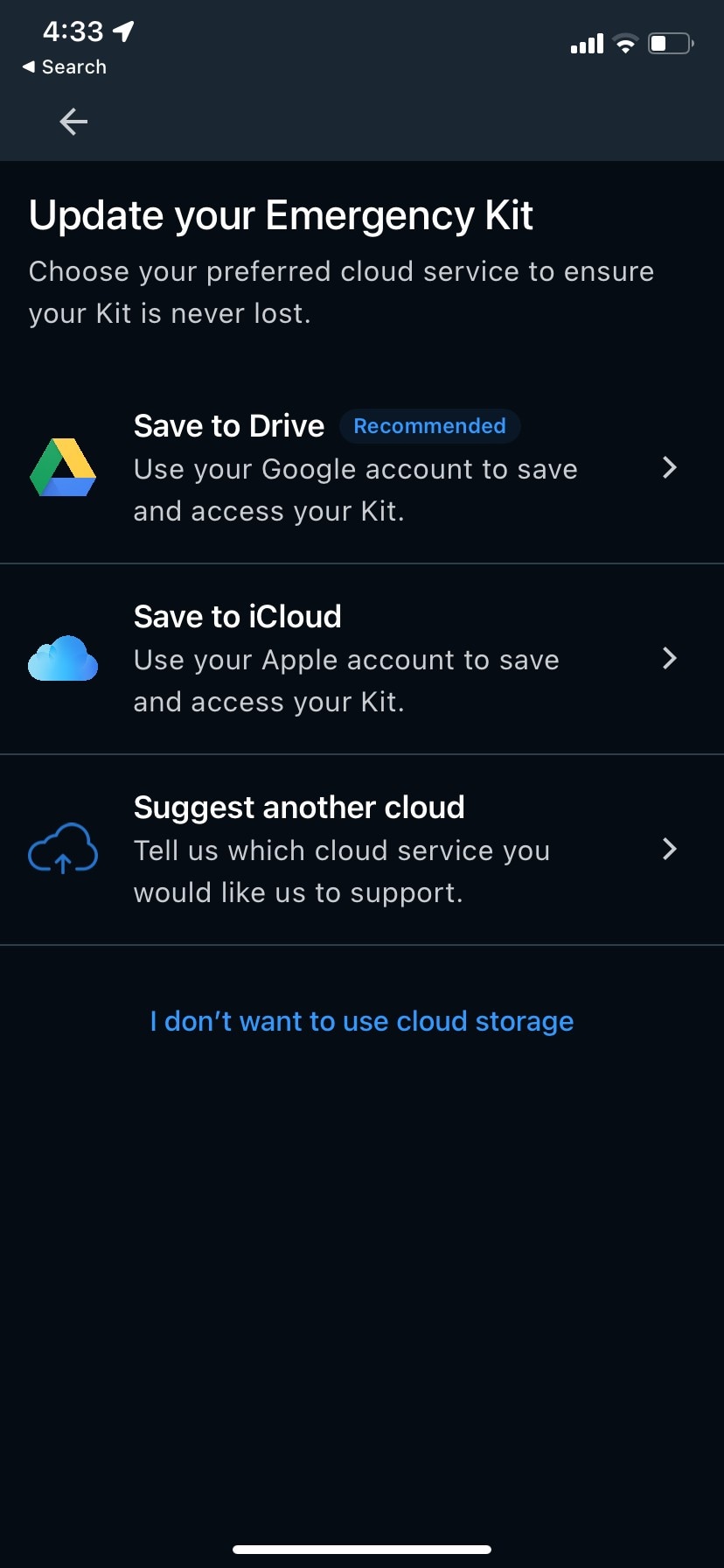Click the Update your Emergency Kit heading
The width and height of the screenshot is (724, 1568).
point(281,215)
